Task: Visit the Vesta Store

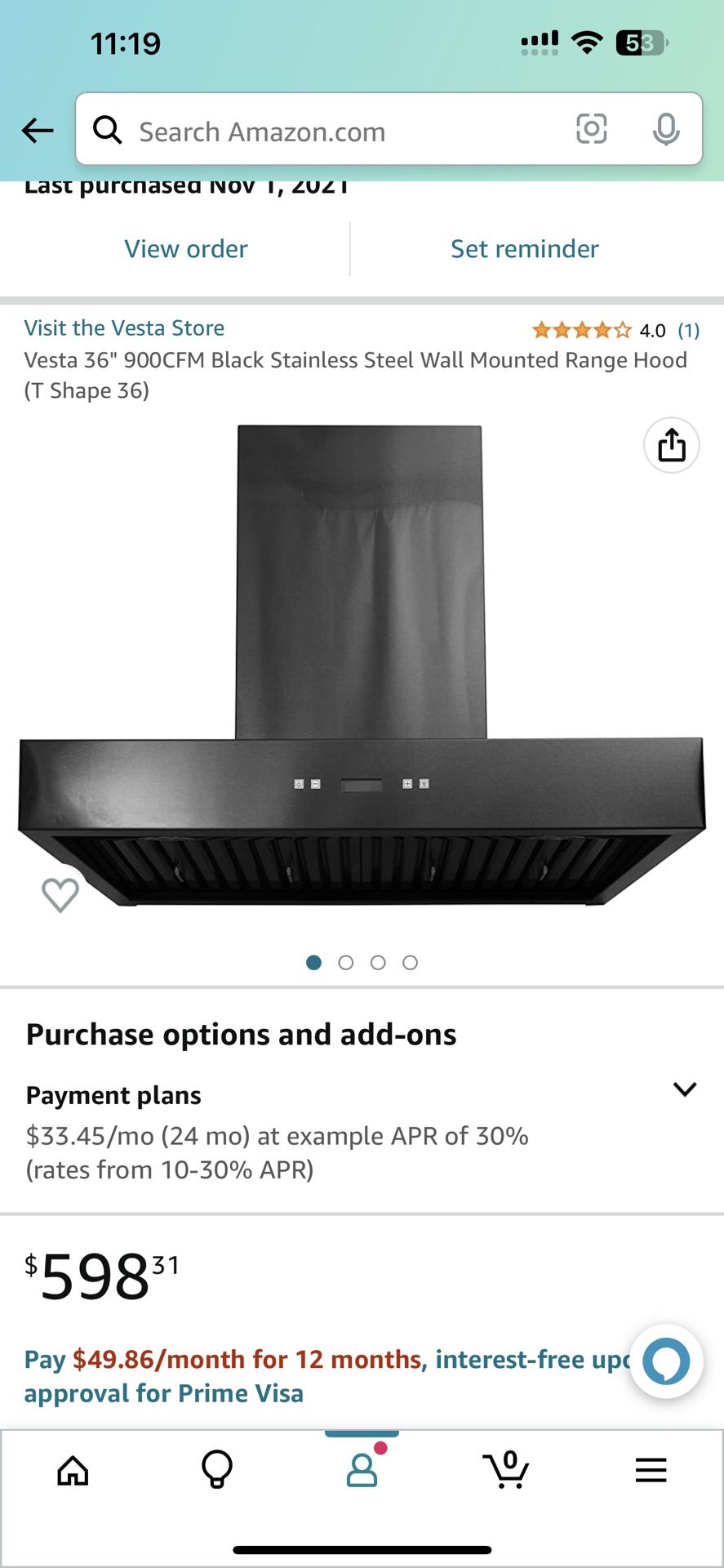Action: [124, 328]
